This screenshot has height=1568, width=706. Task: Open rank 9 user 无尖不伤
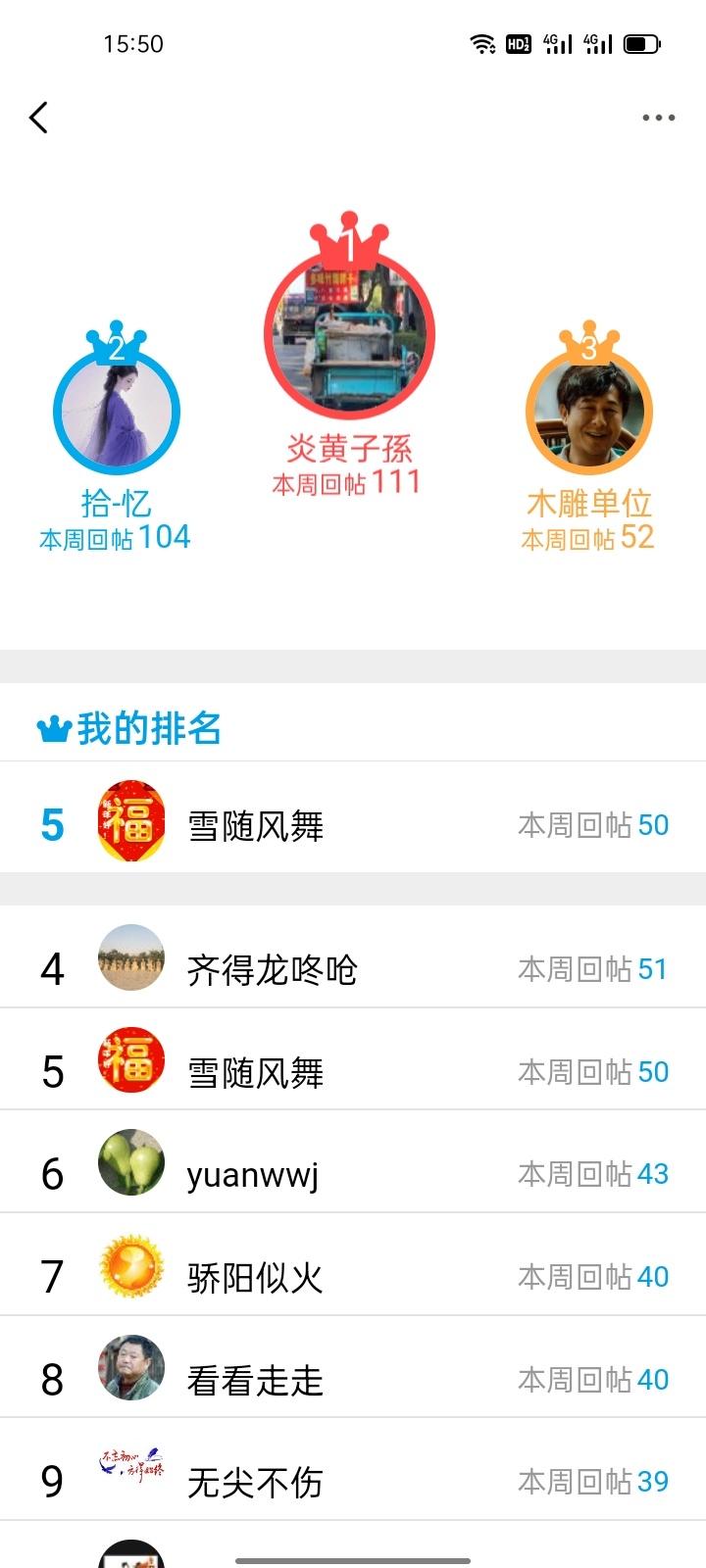[x=353, y=1470]
